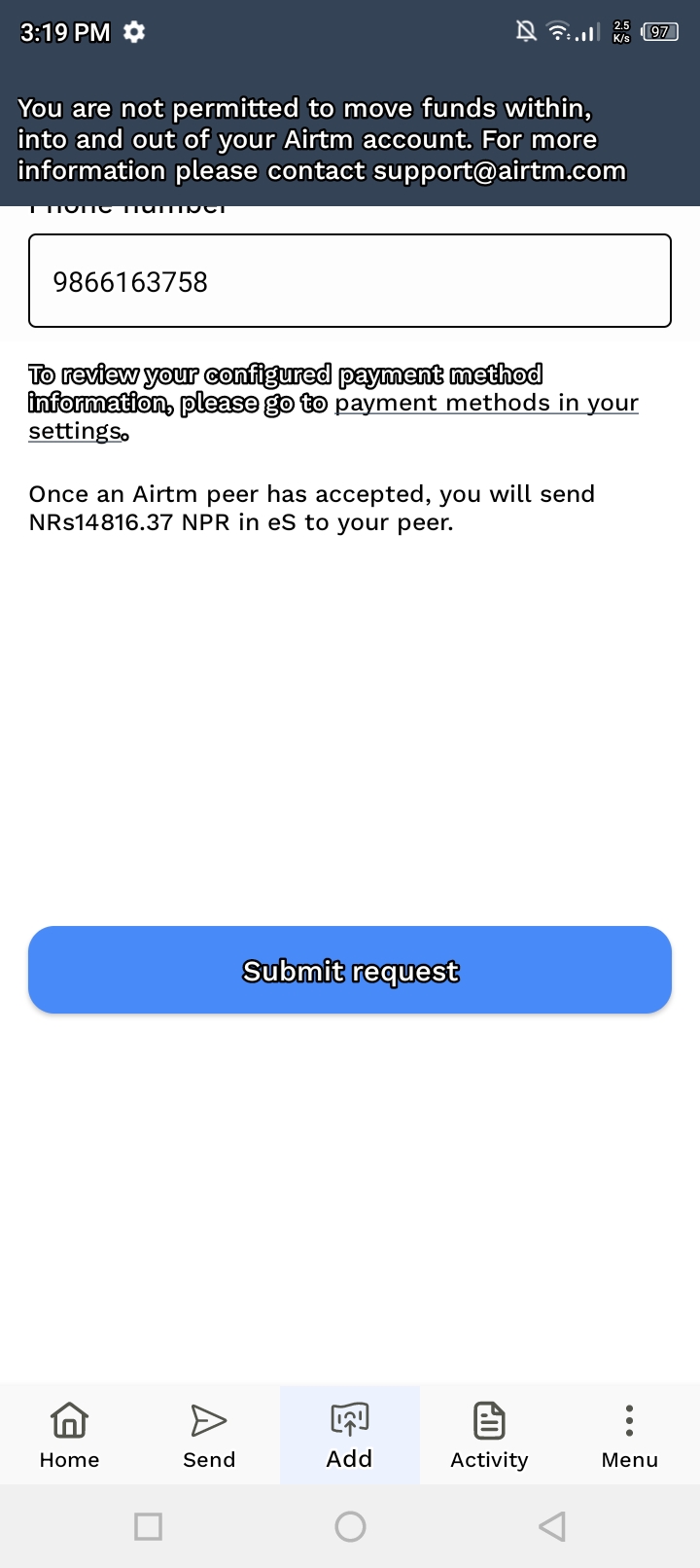Submit the request
Screen dimensions: 700x1568
click(350, 970)
